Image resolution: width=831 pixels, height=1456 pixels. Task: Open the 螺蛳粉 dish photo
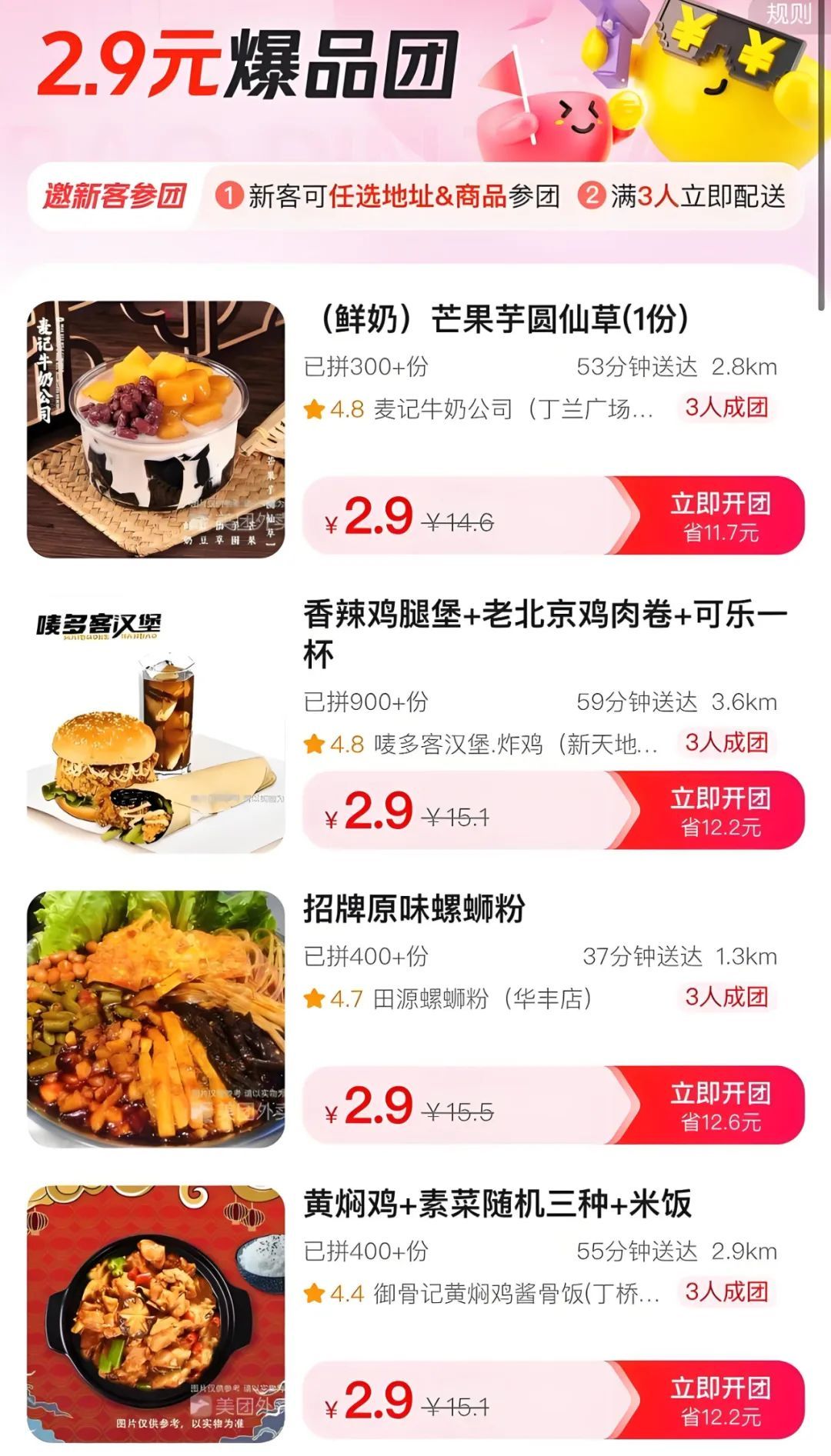coord(156,1018)
